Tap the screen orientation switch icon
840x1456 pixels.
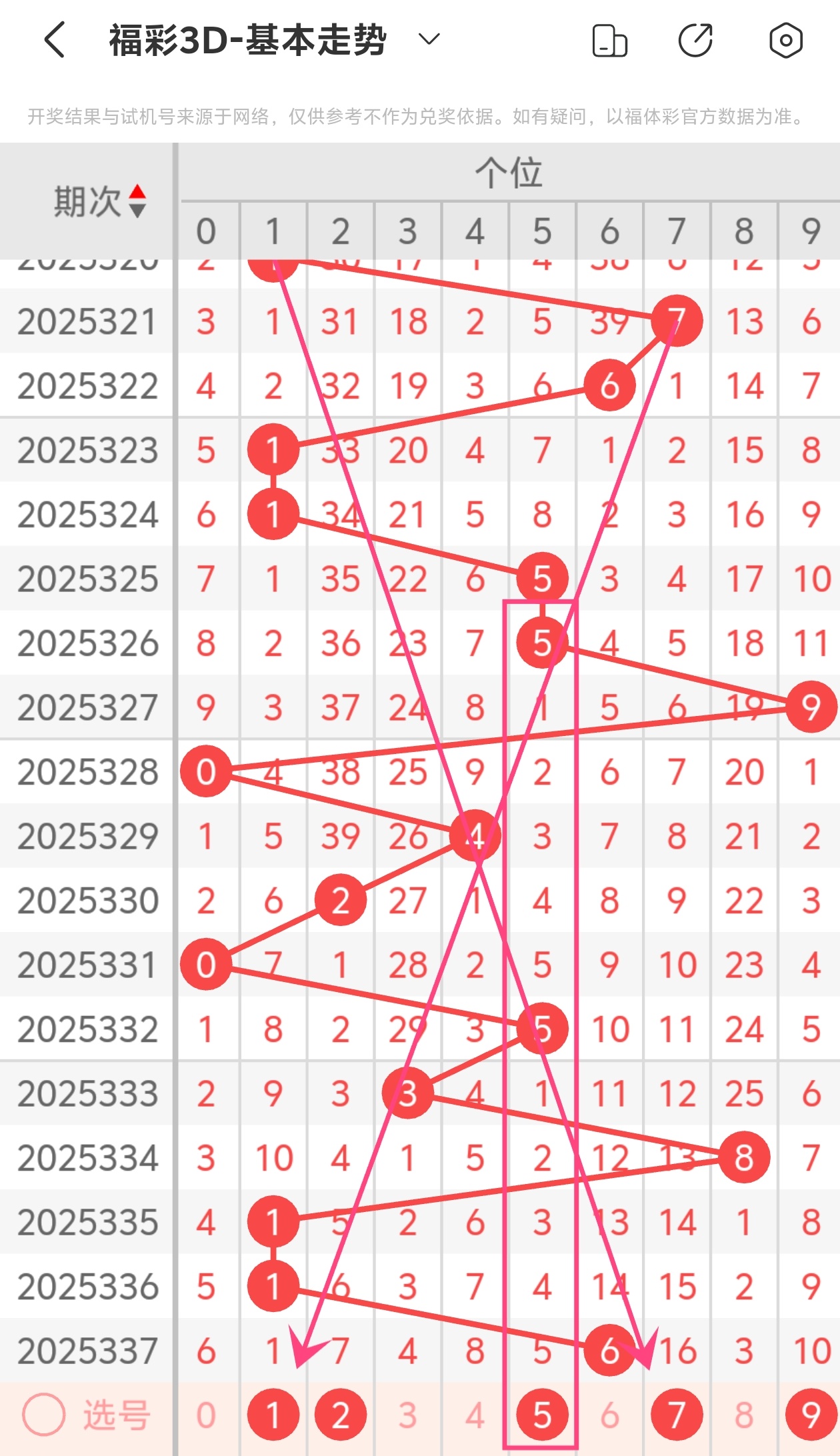(x=609, y=40)
